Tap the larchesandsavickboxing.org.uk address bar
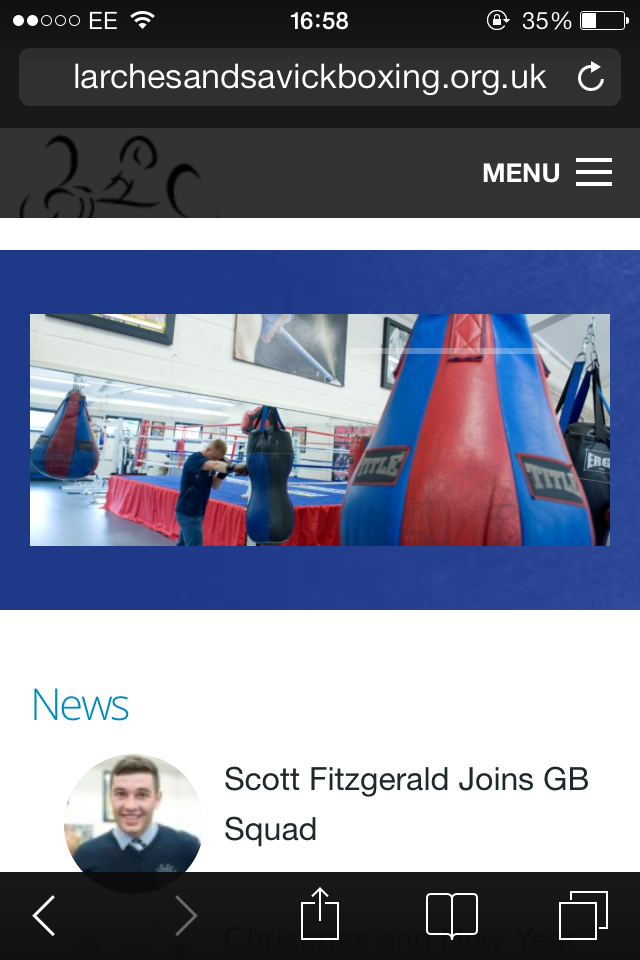The image size is (640, 960). tap(310, 77)
